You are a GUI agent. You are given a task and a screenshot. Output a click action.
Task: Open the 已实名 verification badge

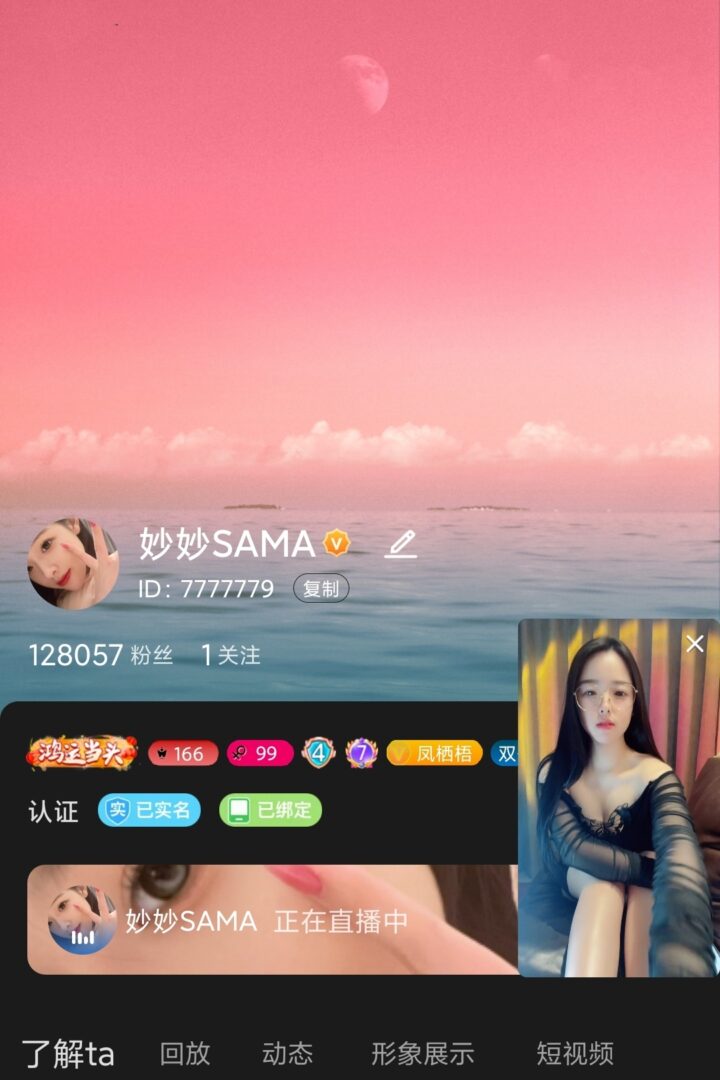click(x=149, y=810)
